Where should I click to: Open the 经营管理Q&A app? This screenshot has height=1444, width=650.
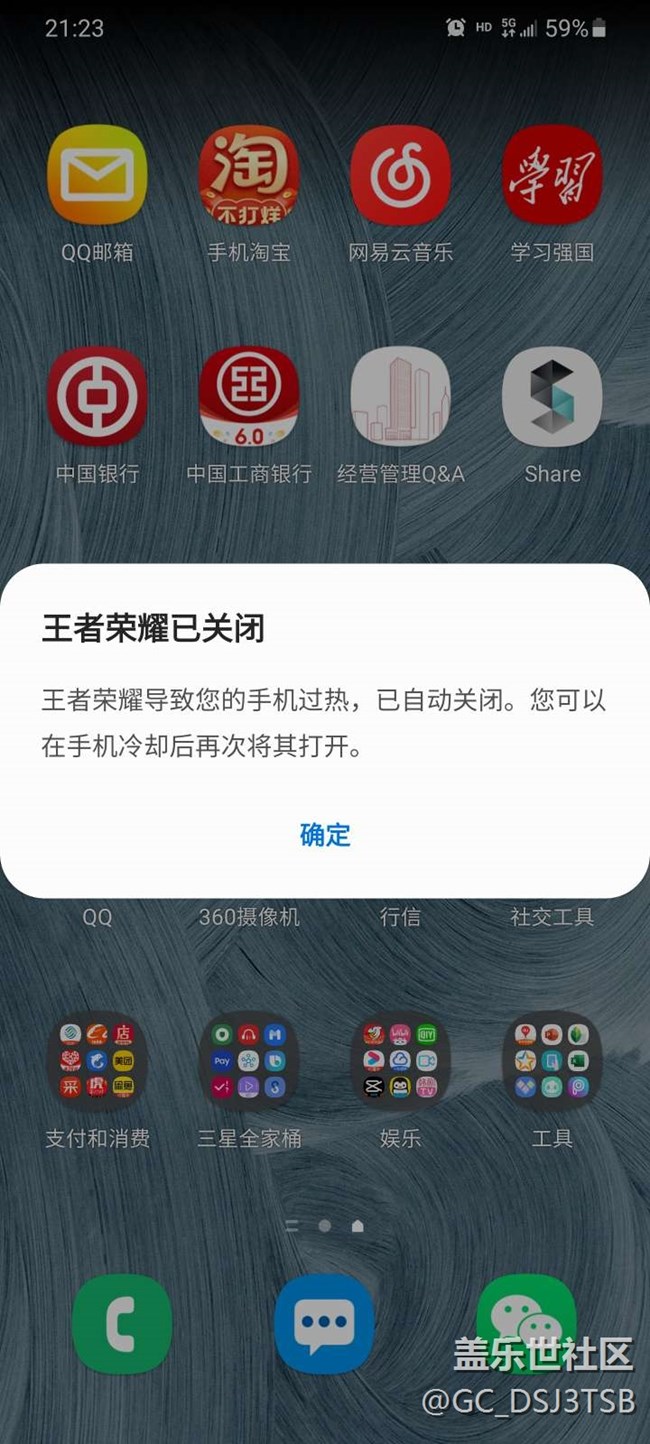400,396
